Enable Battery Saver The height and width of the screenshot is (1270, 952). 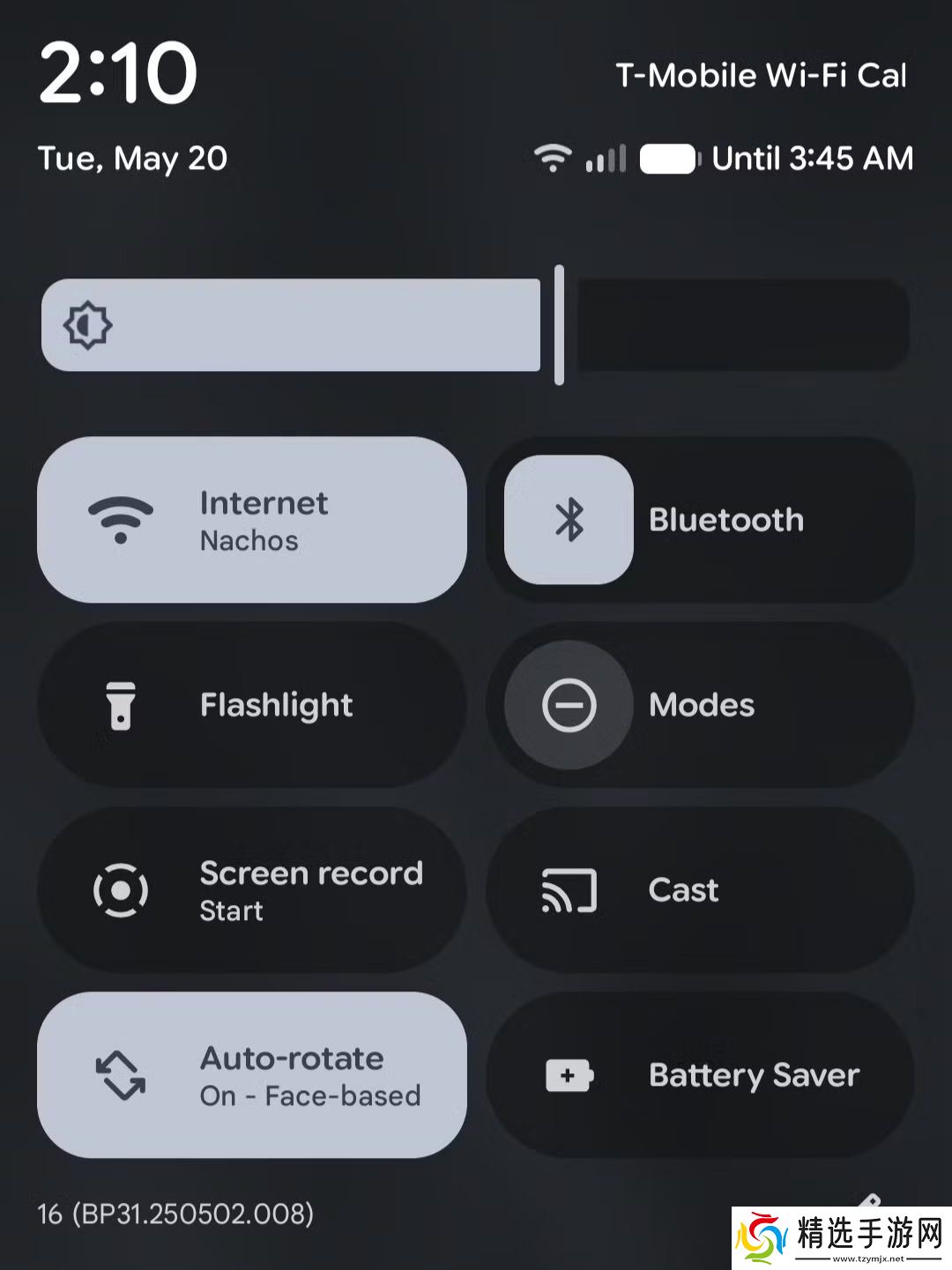point(700,1075)
